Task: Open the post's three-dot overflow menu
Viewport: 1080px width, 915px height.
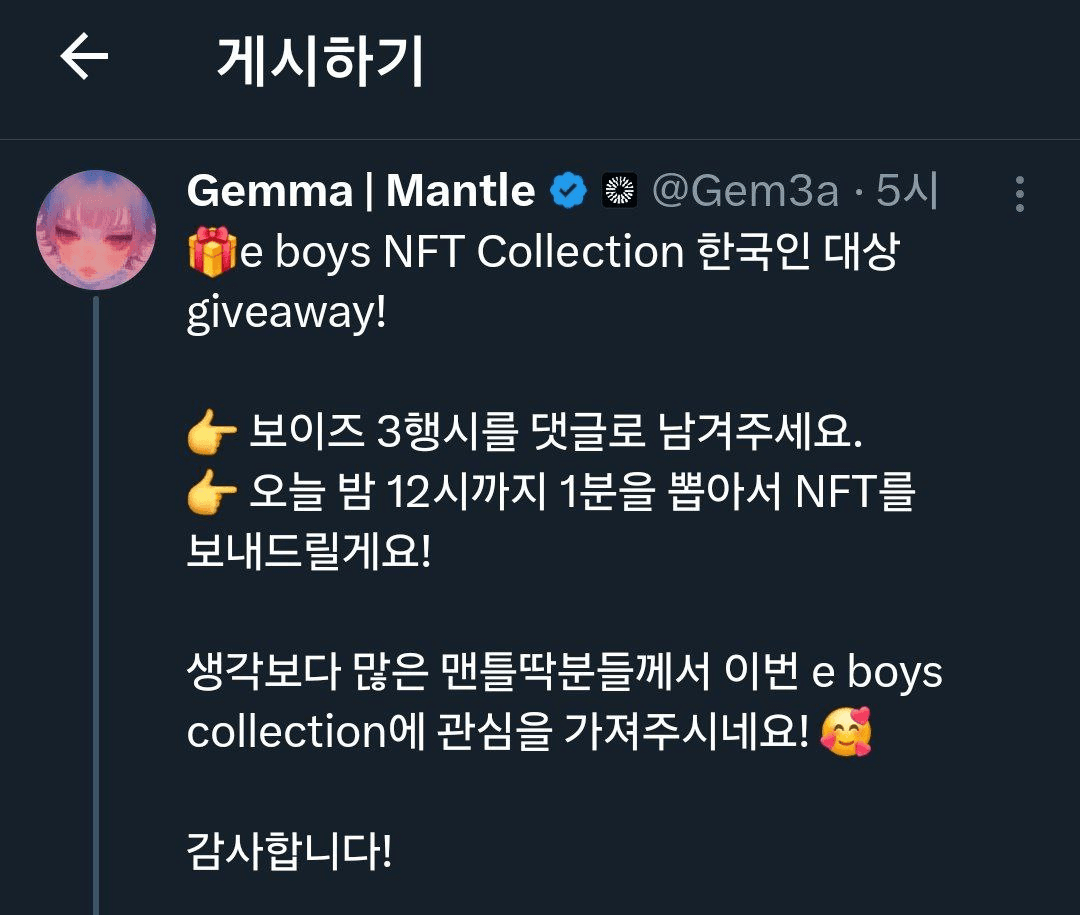Action: pos(1019,194)
